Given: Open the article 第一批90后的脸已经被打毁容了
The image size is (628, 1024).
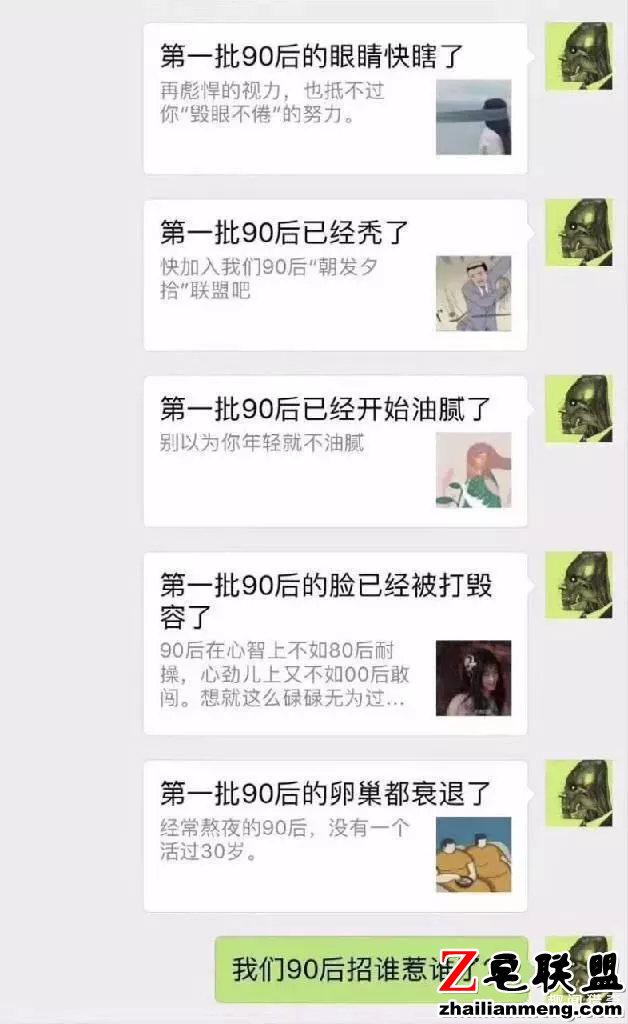Looking at the screenshot, I should (335, 643).
